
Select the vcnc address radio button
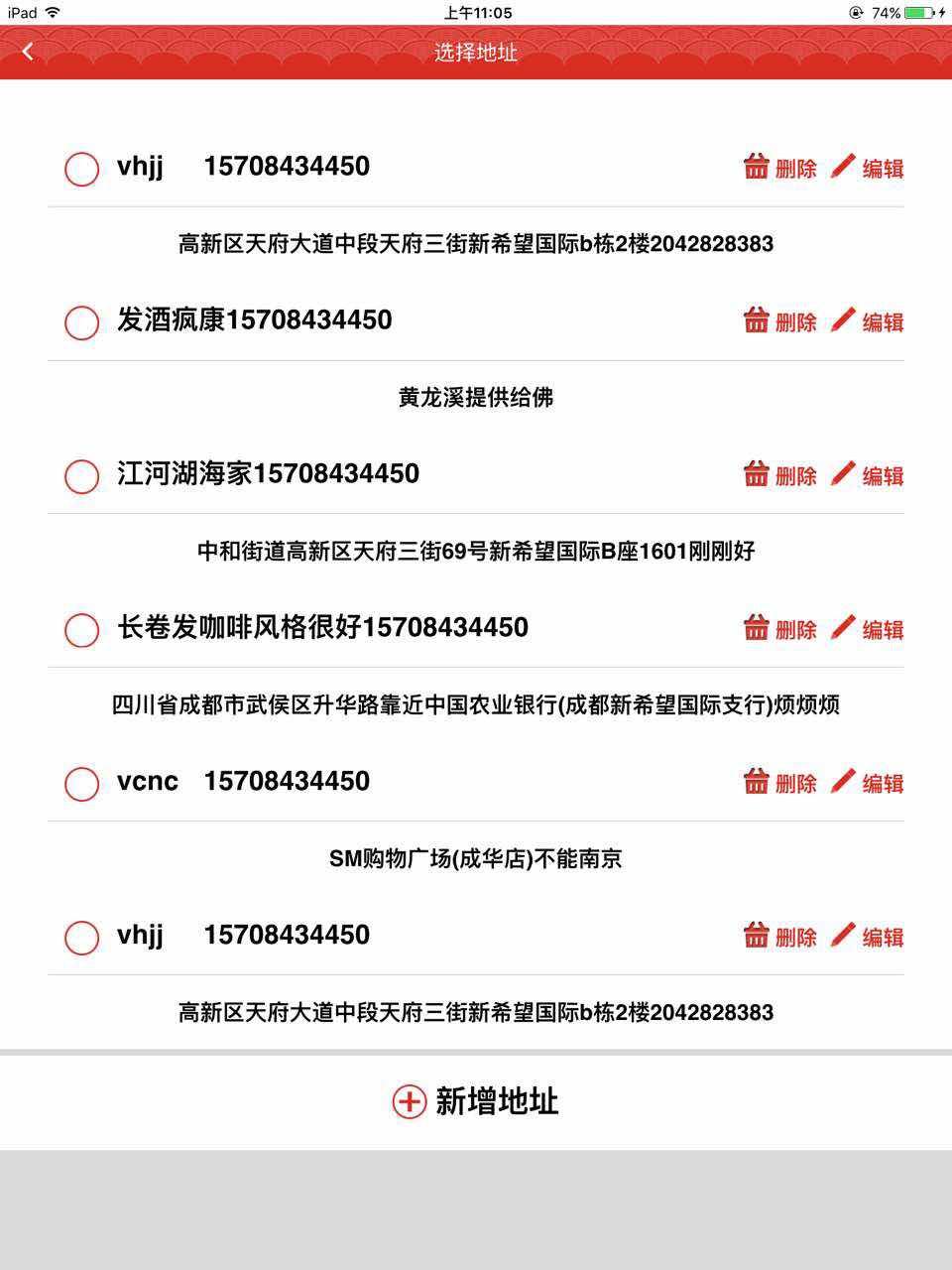pyautogui.click(x=81, y=784)
